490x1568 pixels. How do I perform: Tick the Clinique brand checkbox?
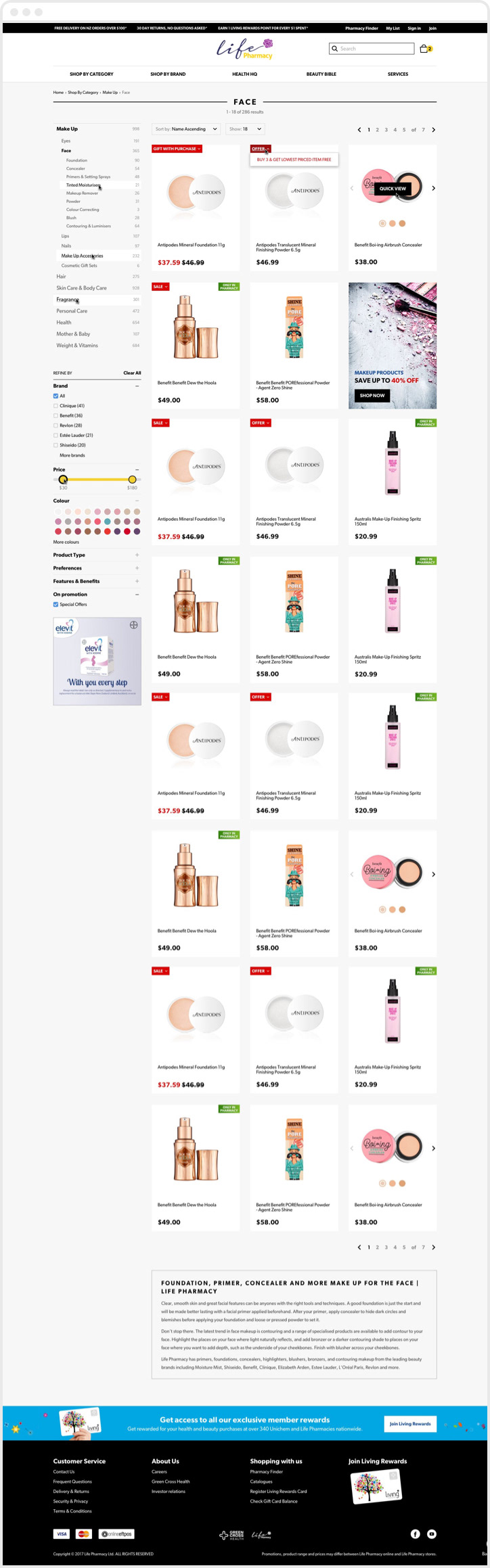point(55,406)
